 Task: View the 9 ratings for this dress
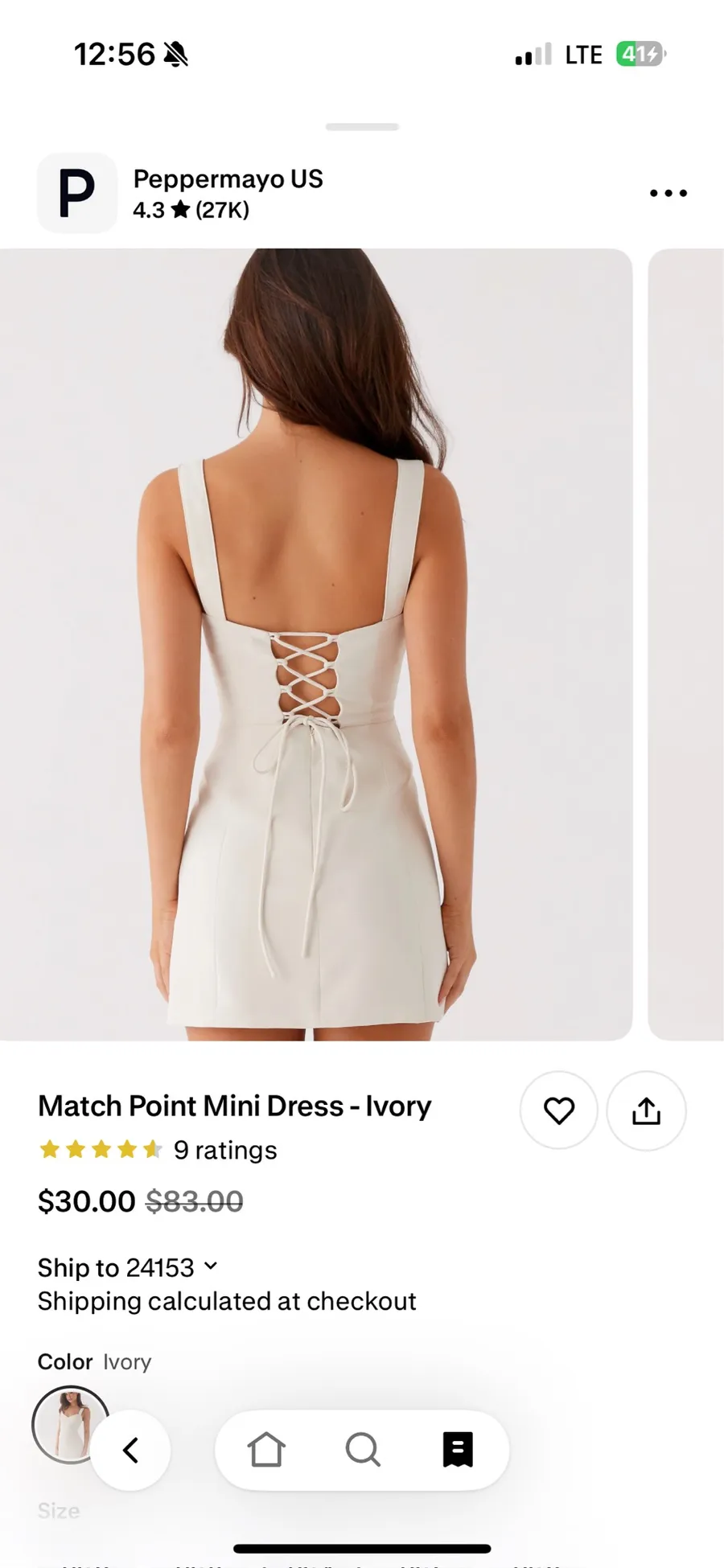click(x=225, y=1150)
